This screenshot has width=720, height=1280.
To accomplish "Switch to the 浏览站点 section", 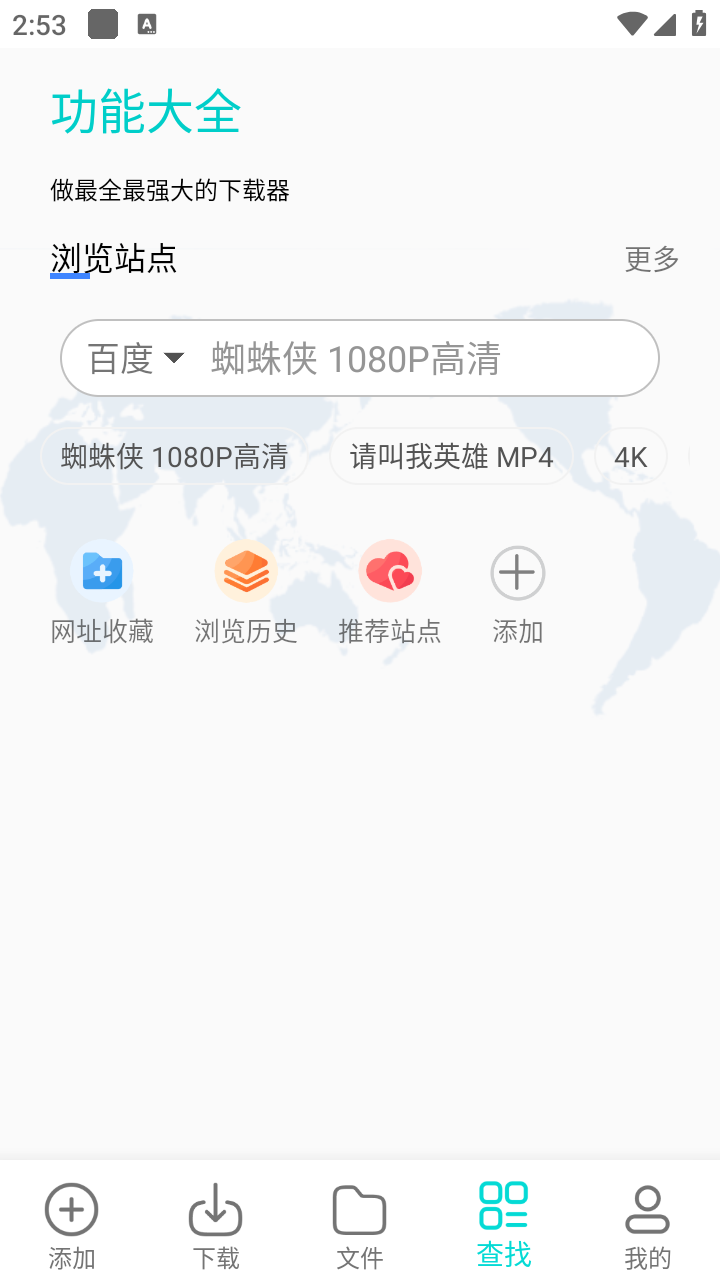I will tap(113, 259).
